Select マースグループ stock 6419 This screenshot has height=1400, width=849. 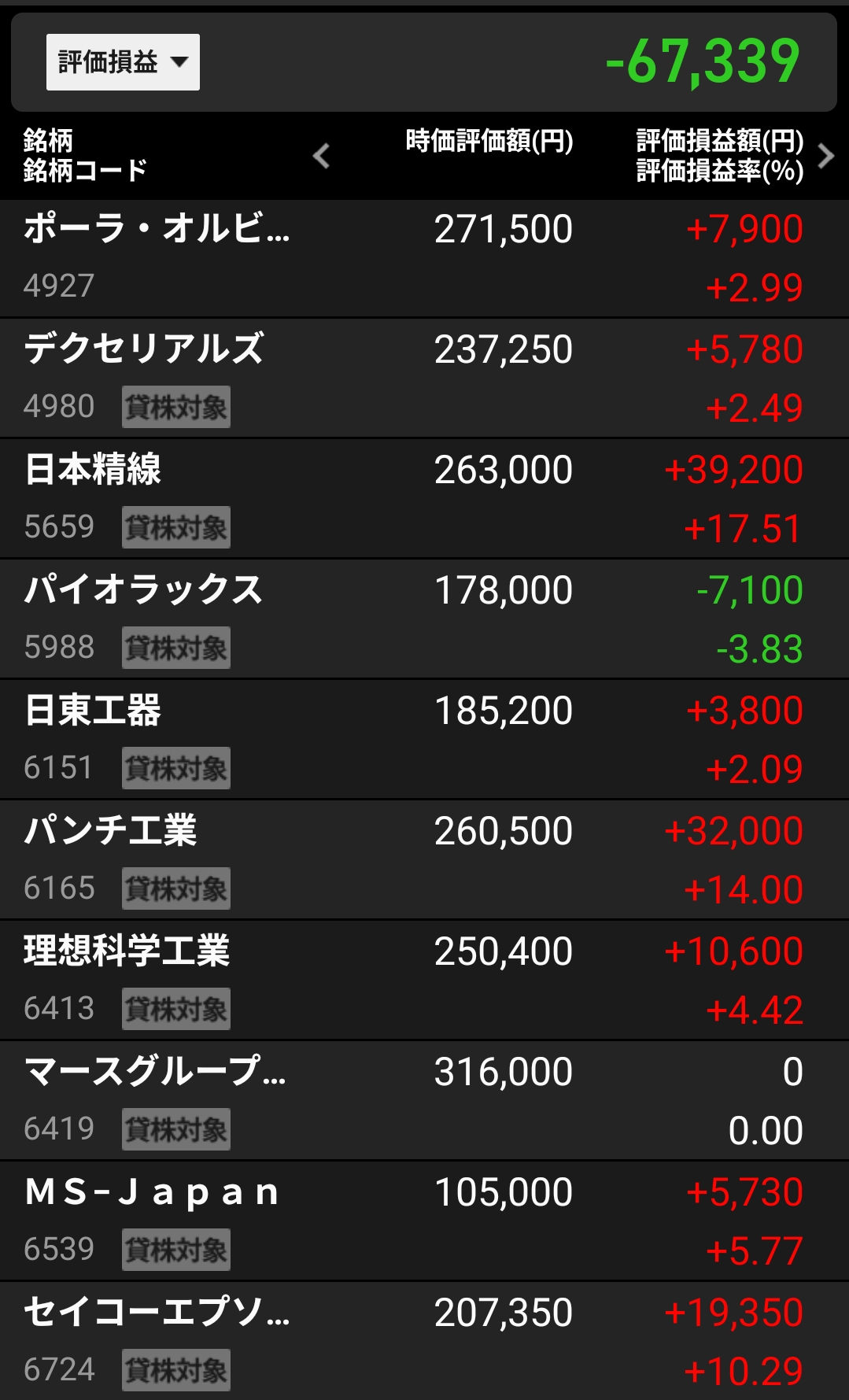click(155, 1072)
